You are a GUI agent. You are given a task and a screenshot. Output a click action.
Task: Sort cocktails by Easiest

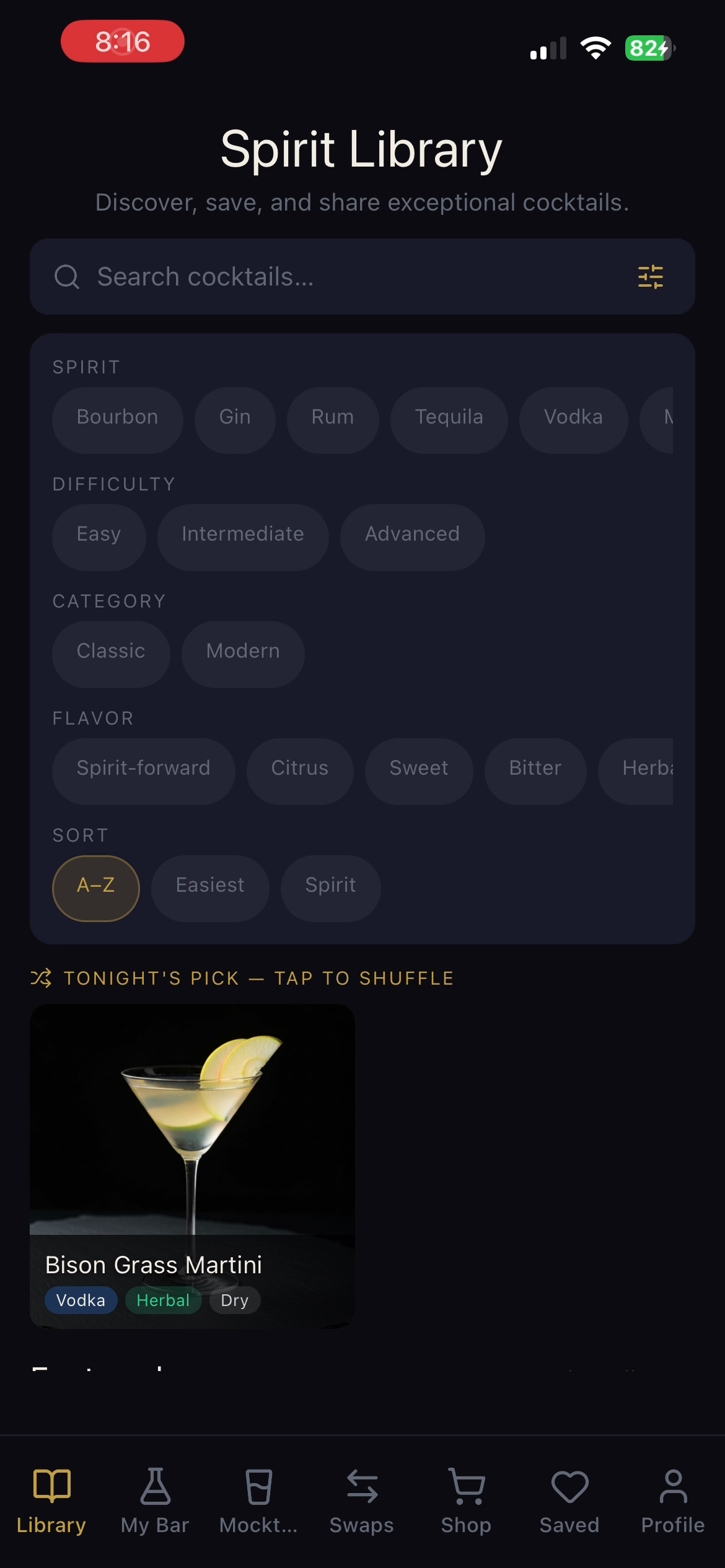[x=210, y=886]
